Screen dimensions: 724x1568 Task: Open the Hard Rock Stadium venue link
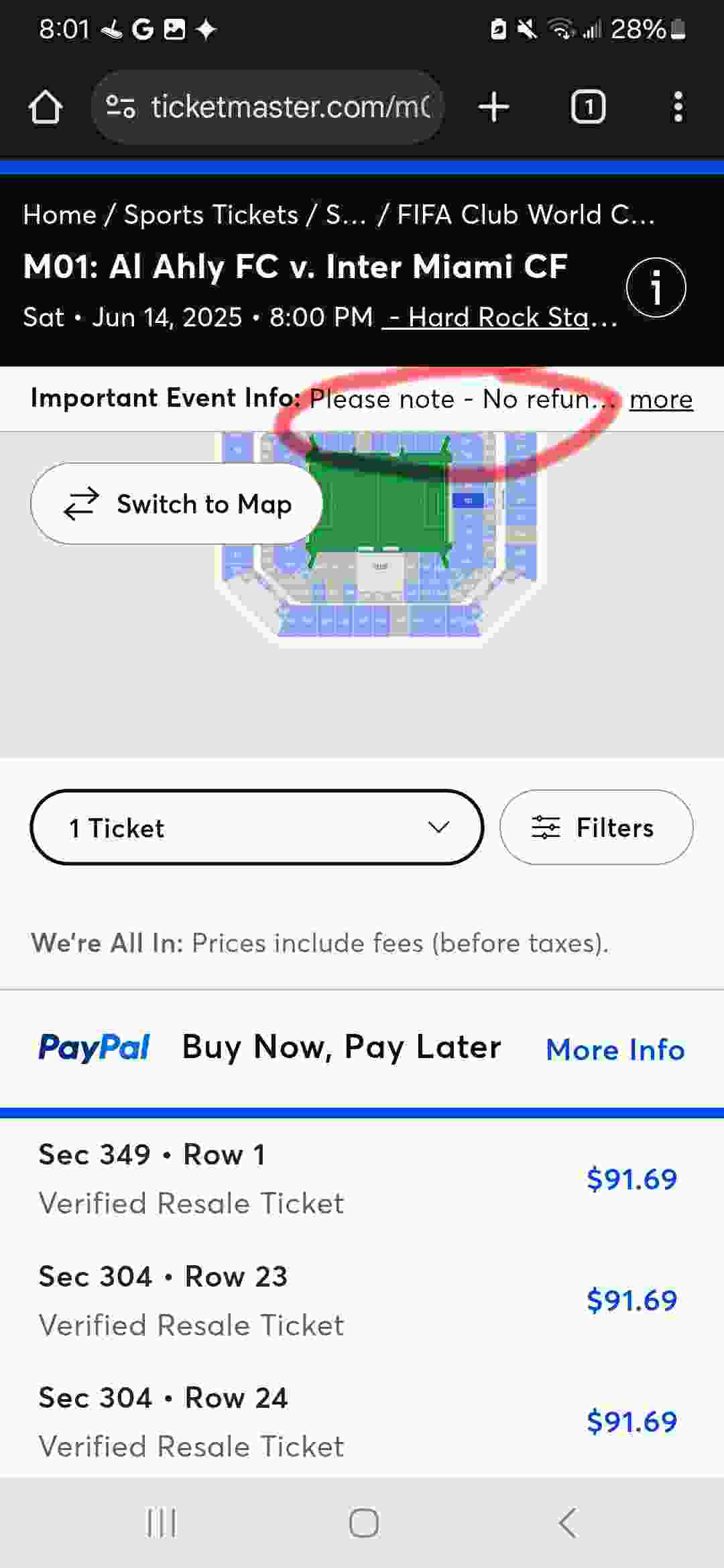click(500, 317)
